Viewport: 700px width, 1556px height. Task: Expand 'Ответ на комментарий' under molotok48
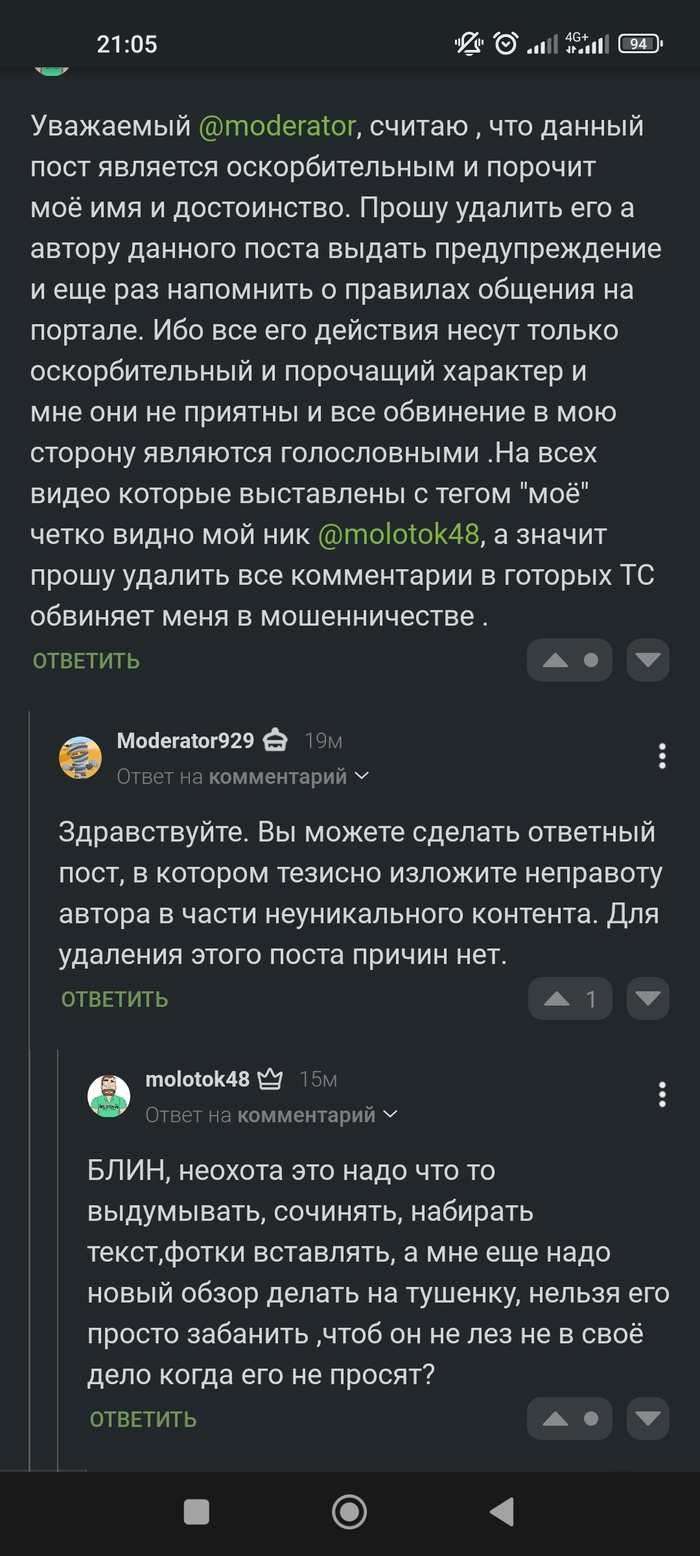pos(271,1114)
